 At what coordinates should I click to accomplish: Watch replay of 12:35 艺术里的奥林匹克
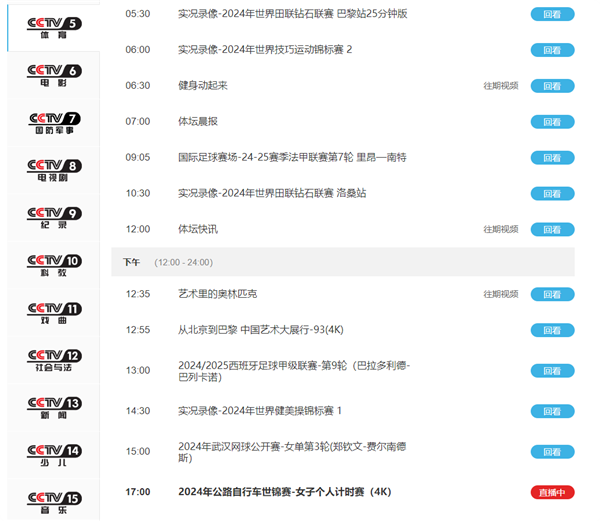click(552, 294)
